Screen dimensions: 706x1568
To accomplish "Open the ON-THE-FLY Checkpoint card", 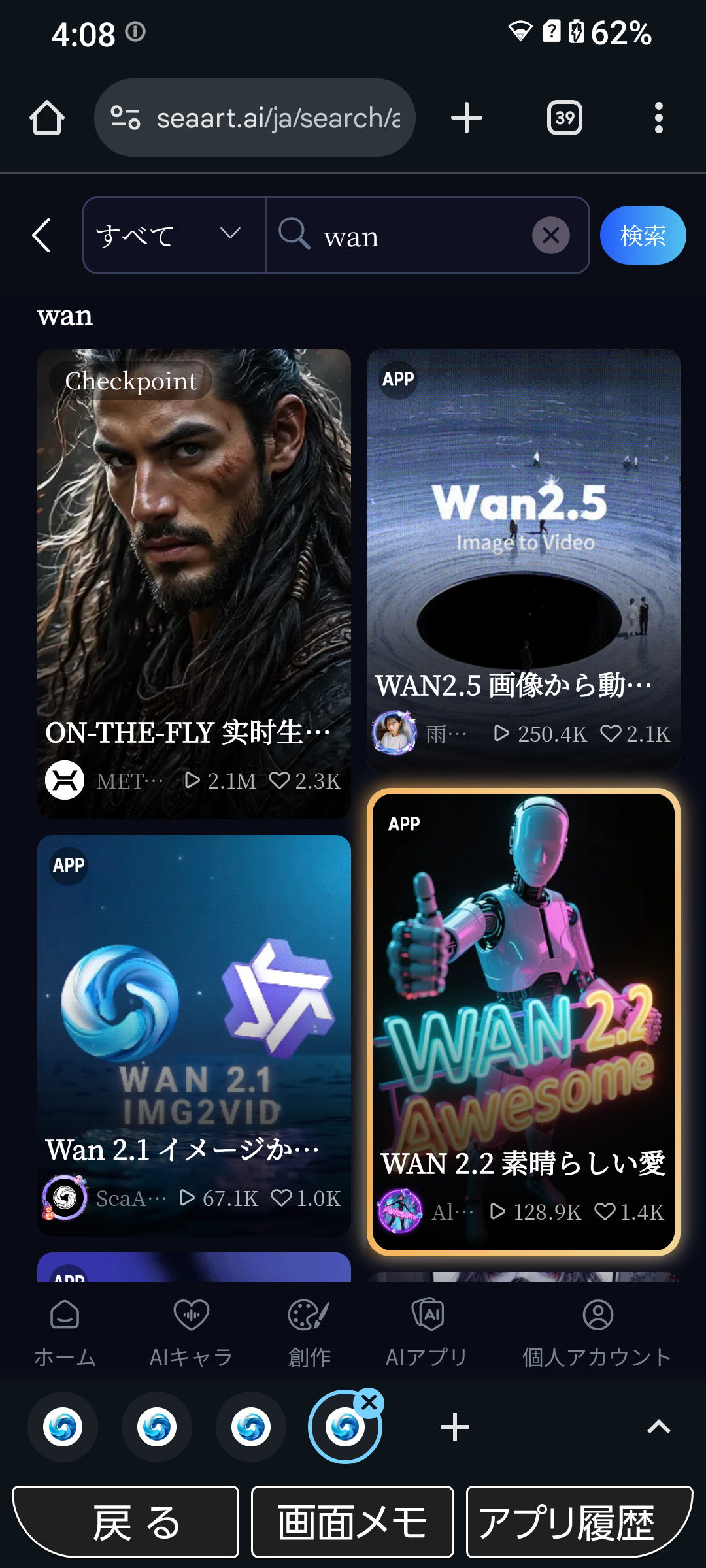I will tap(194, 583).
